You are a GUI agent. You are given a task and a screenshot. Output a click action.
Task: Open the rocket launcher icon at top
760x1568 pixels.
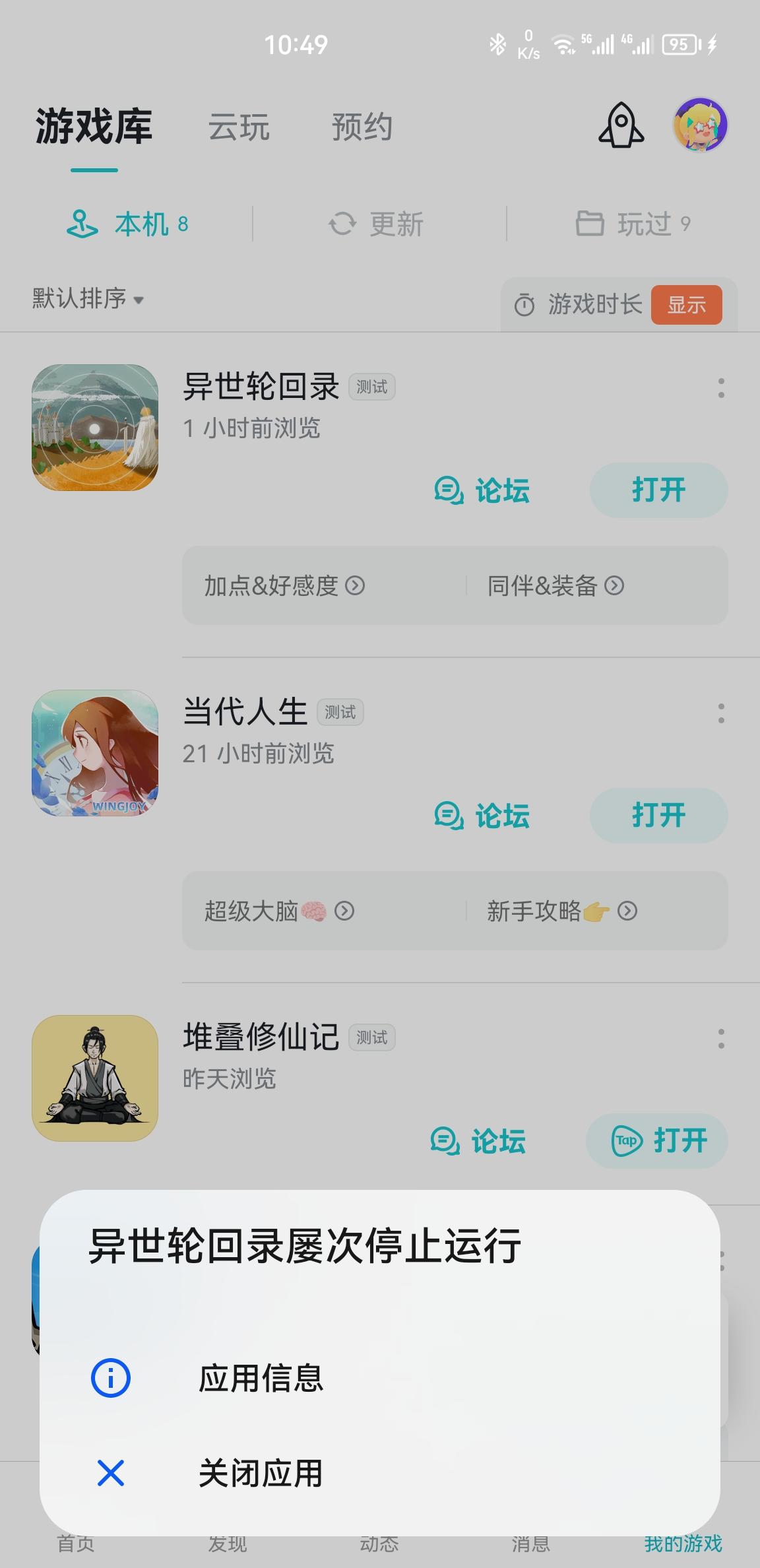coord(621,125)
